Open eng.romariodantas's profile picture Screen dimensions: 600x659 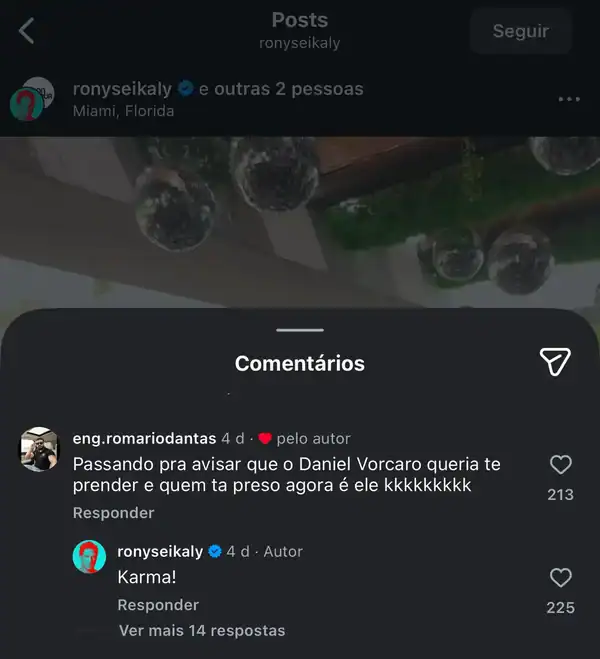pyautogui.click(x=40, y=449)
